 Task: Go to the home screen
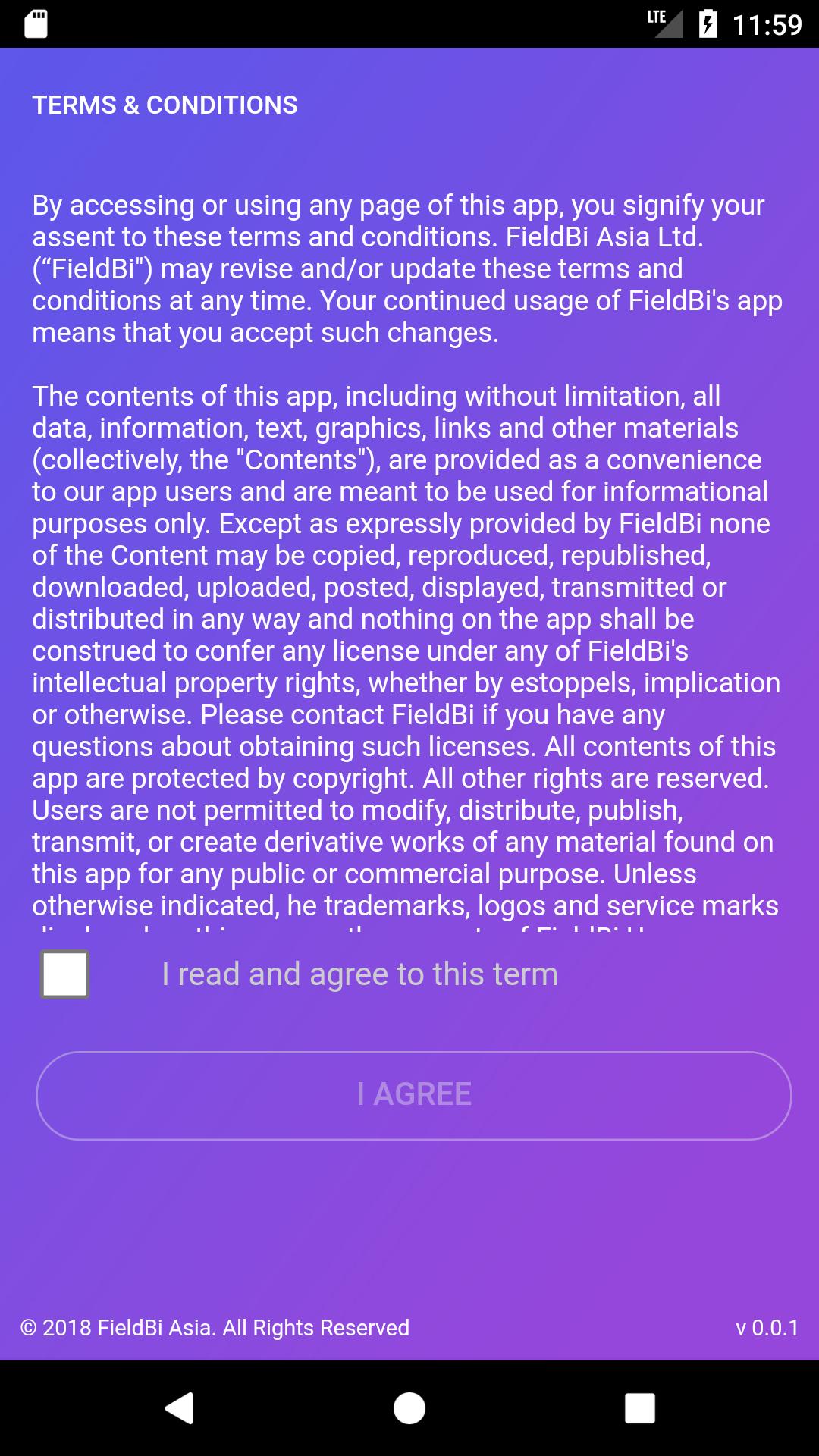tap(409, 1408)
